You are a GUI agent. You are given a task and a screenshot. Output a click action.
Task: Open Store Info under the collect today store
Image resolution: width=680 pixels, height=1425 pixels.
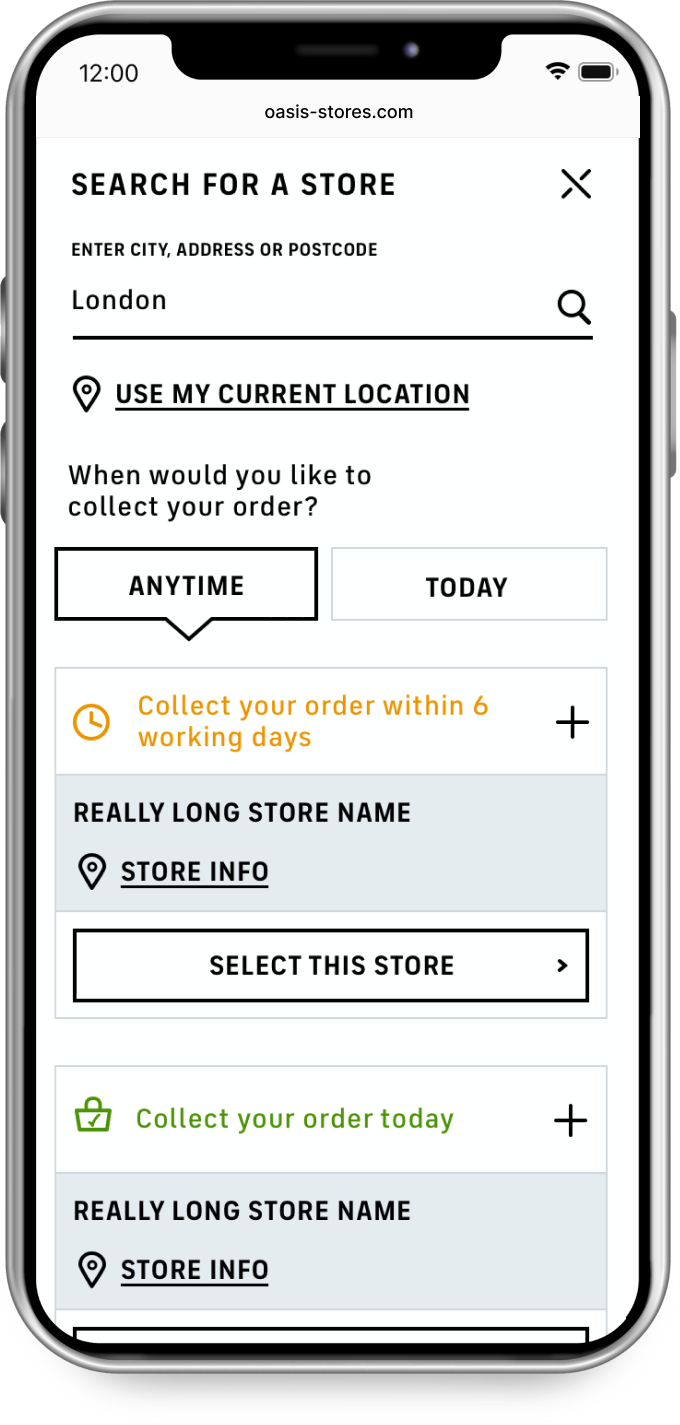(x=194, y=1270)
